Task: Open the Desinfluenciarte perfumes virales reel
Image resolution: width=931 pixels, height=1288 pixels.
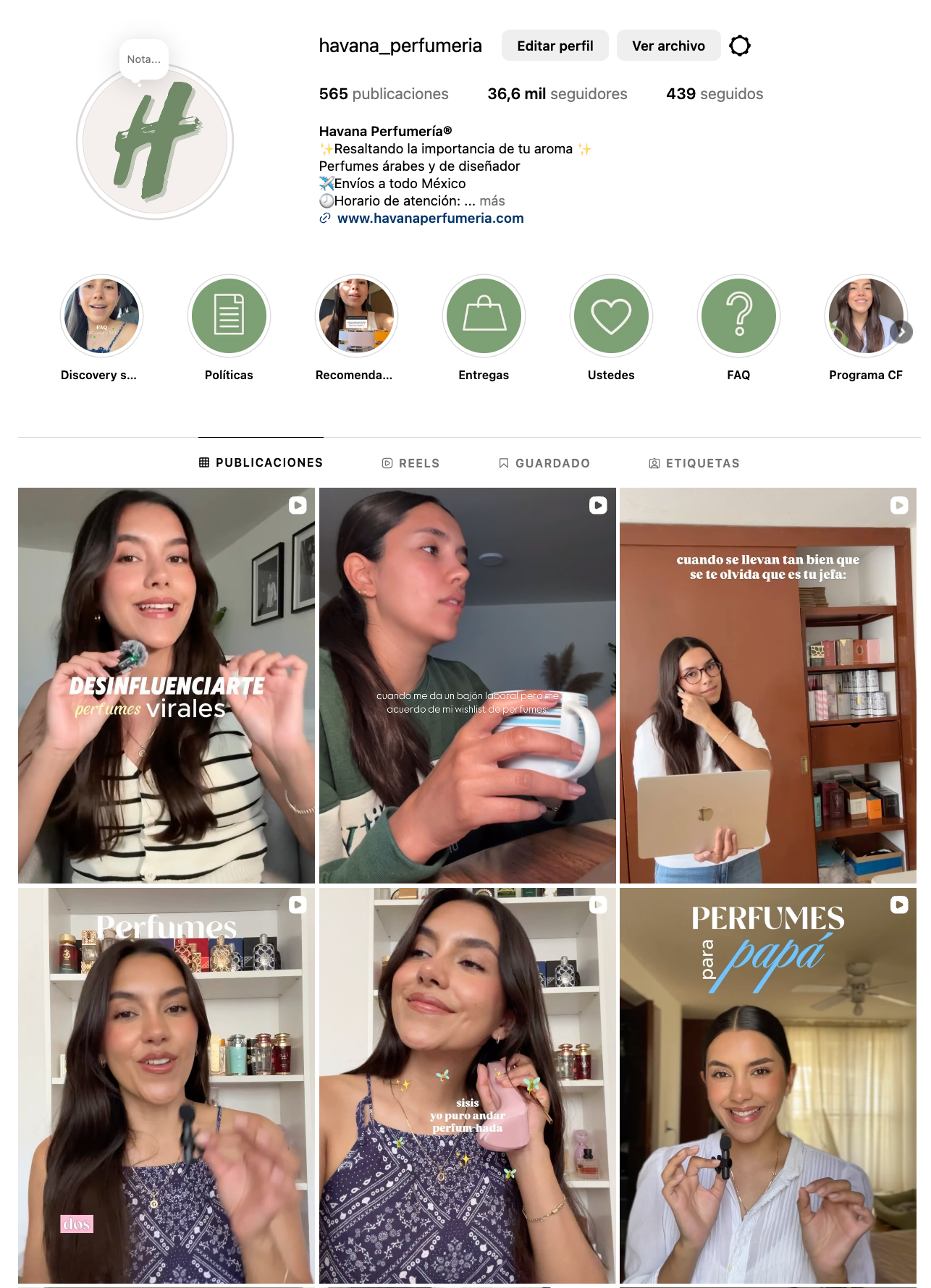Action: coord(167,685)
